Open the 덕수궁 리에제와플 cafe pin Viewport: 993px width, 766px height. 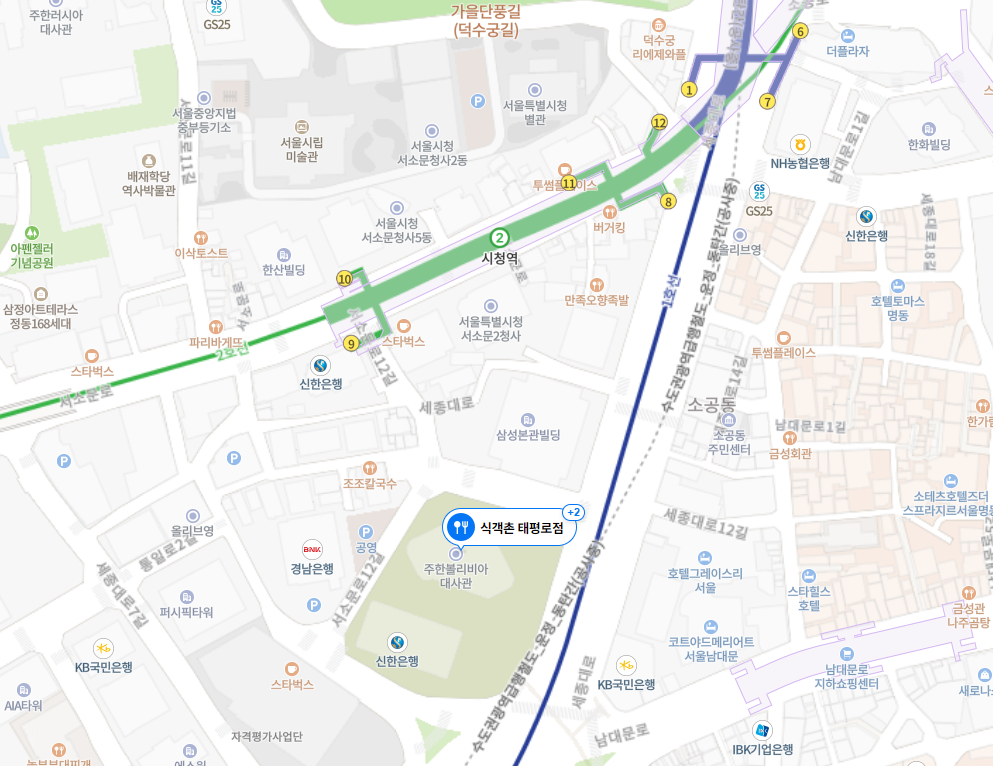tap(658, 24)
